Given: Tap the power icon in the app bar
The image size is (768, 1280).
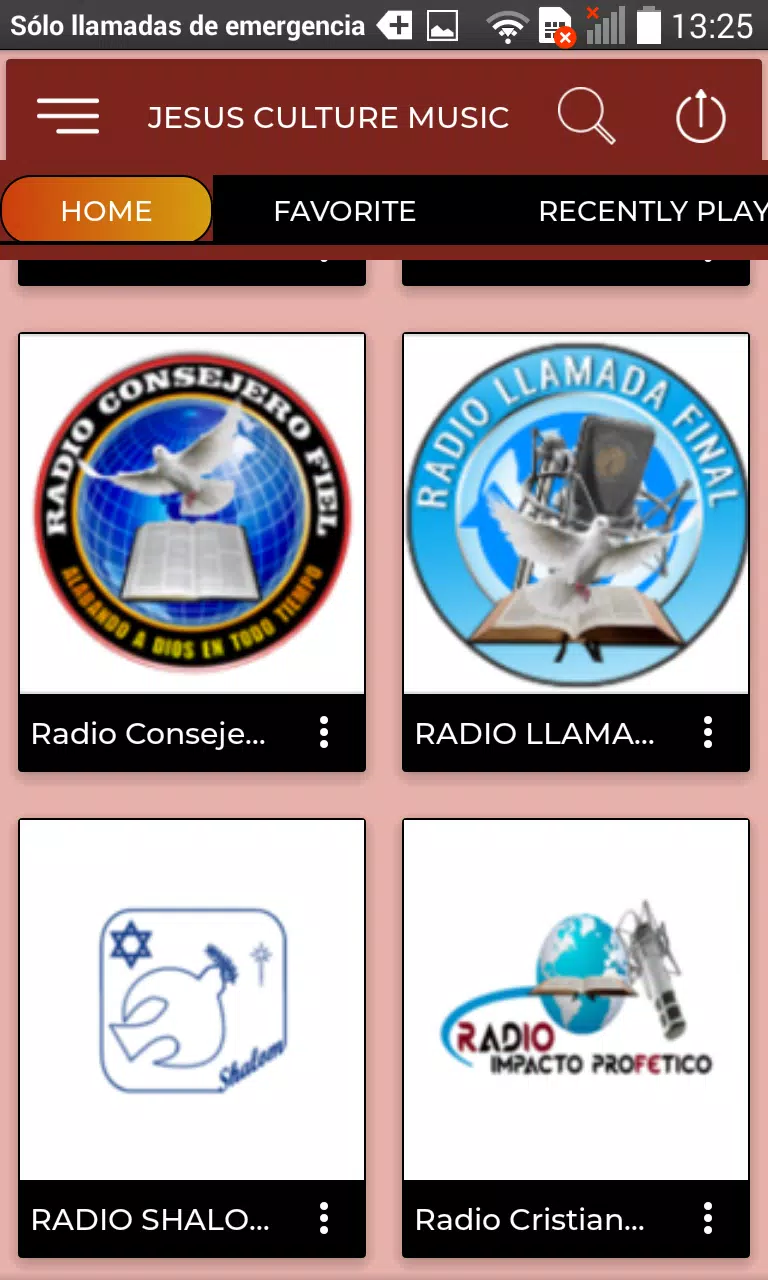Looking at the screenshot, I should tap(700, 117).
